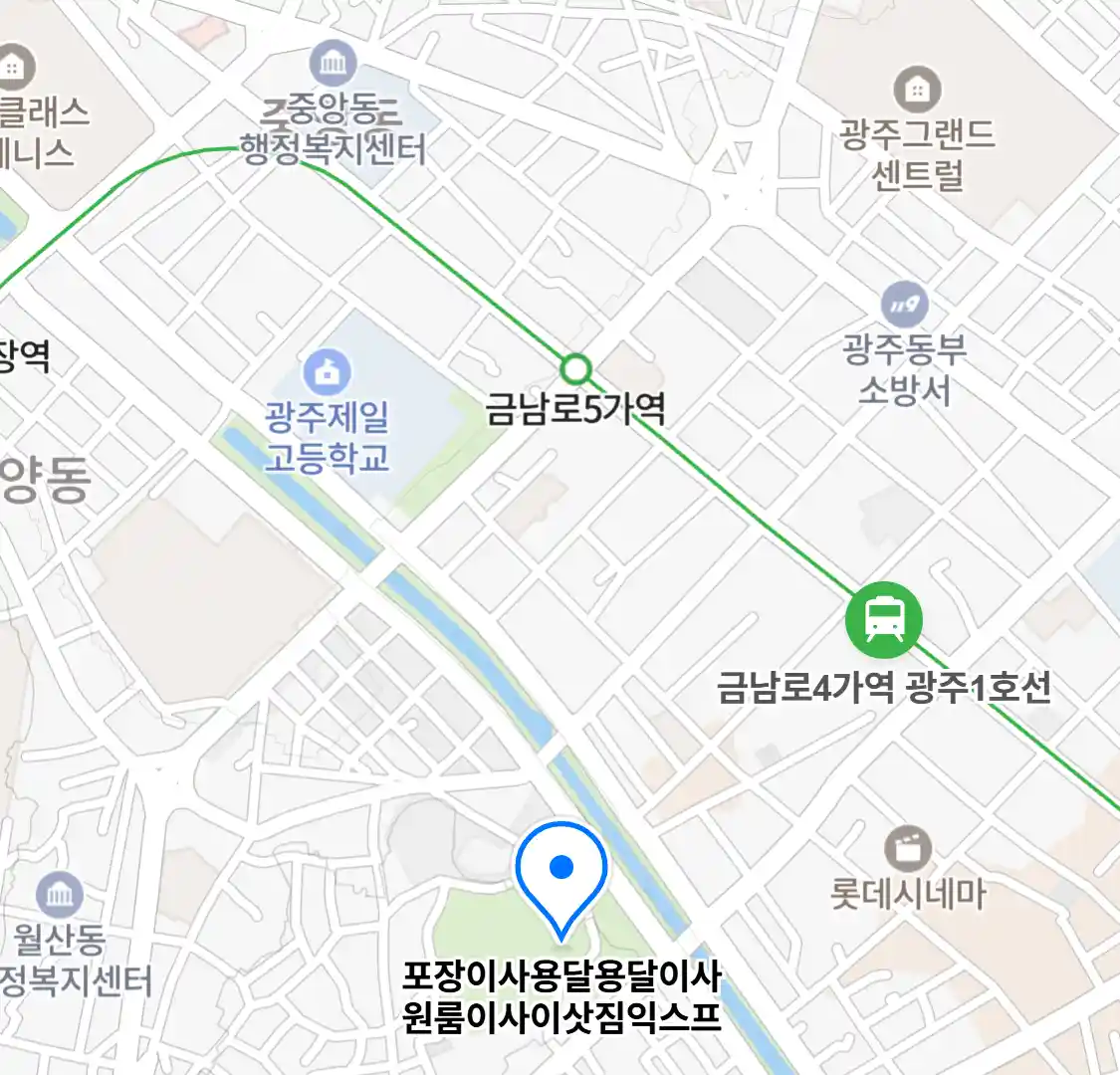Open the 광주그랜드센트럴 building marker
The height and width of the screenshot is (1075, 1120).
point(917,91)
